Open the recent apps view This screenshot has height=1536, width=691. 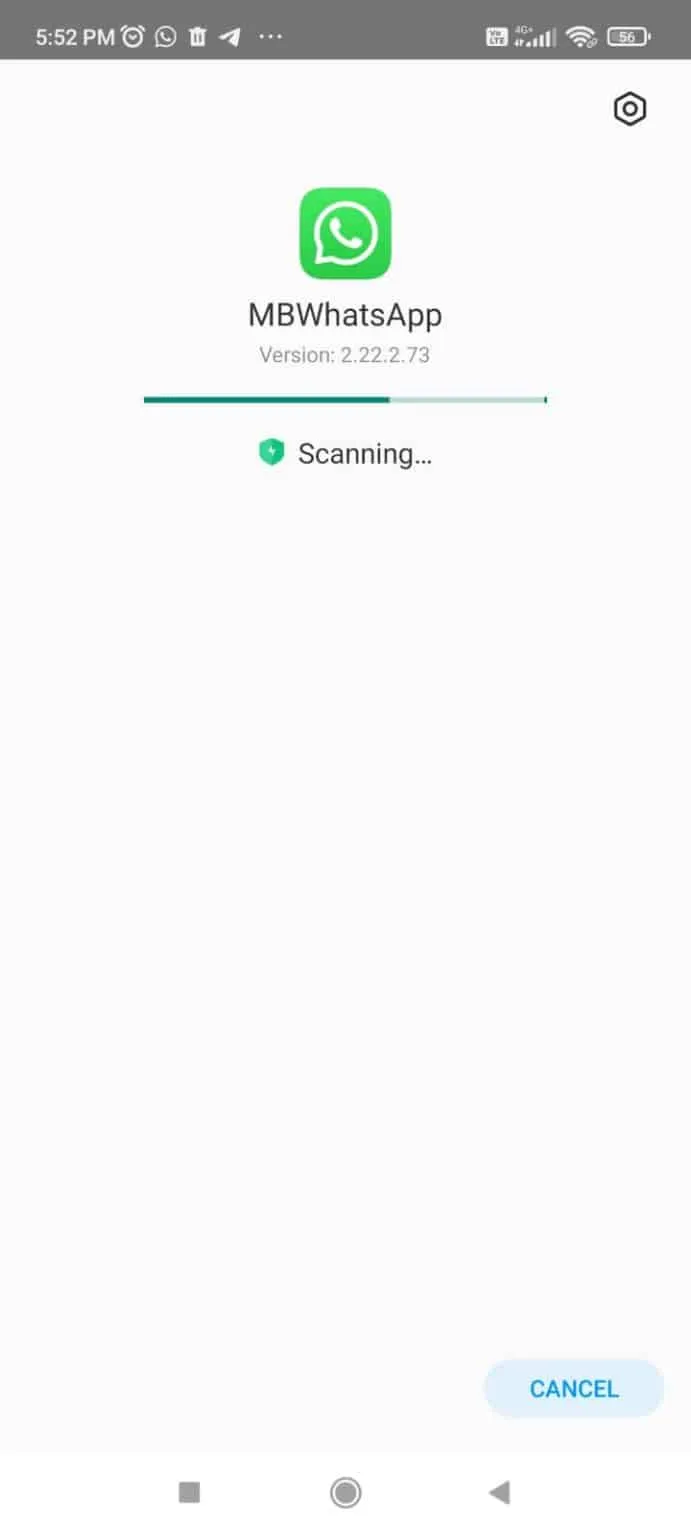click(189, 1493)
